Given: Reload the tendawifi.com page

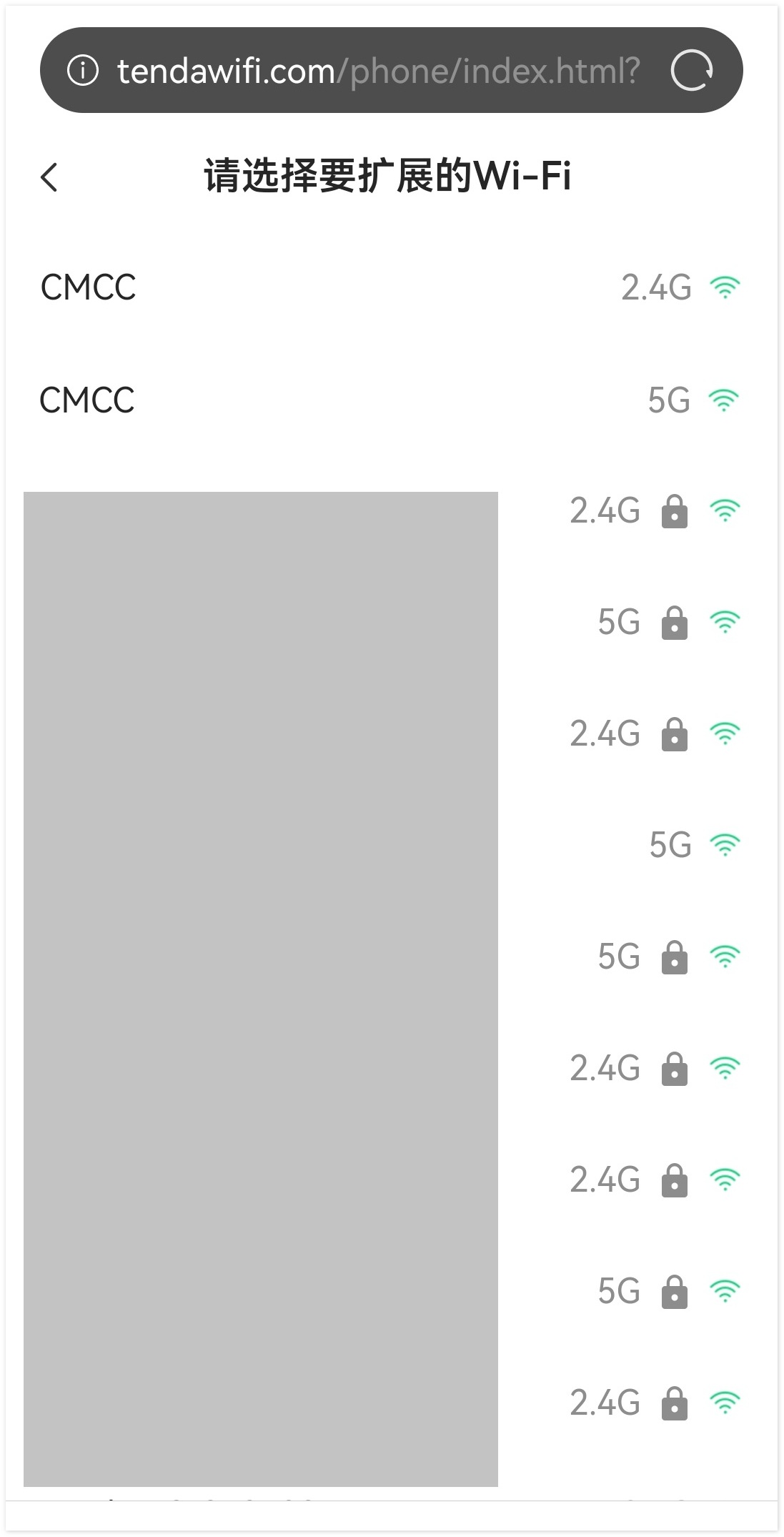Looking at the screenshot, I should (691, 71).
